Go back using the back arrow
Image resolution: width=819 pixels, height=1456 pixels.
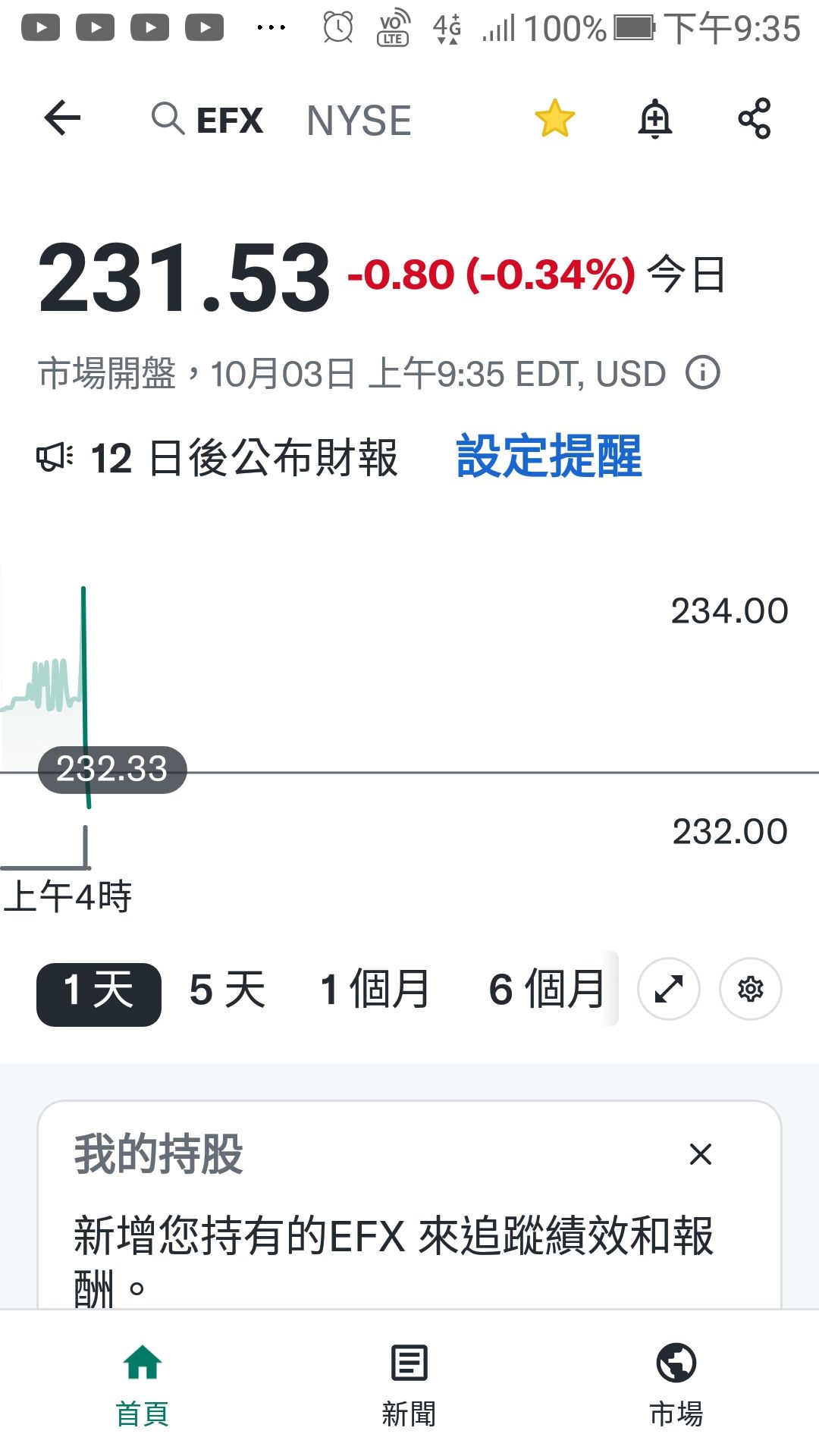click(62, 119)
